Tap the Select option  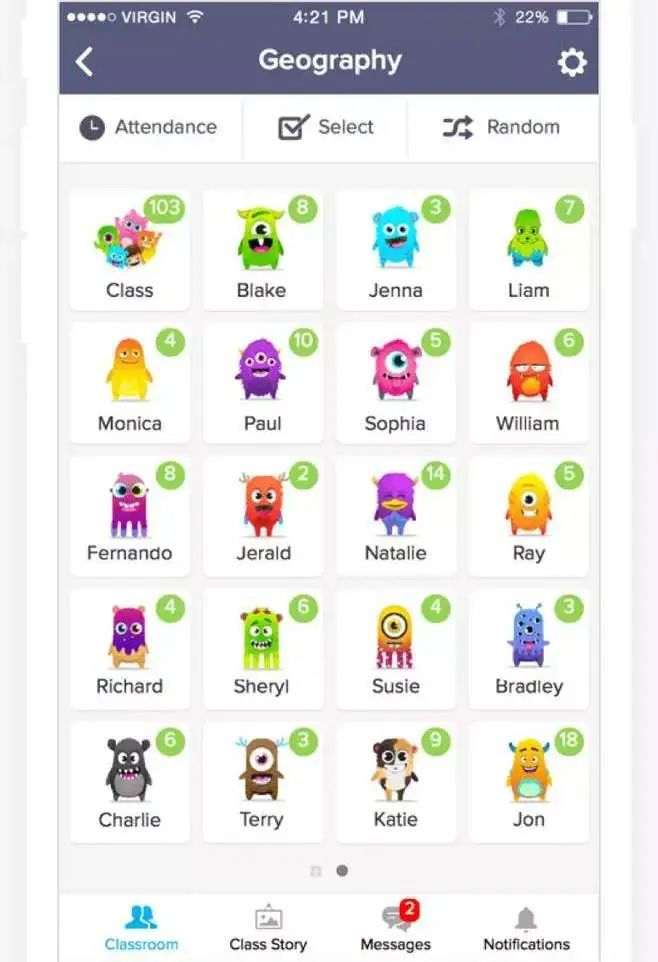tap(326, 128)
